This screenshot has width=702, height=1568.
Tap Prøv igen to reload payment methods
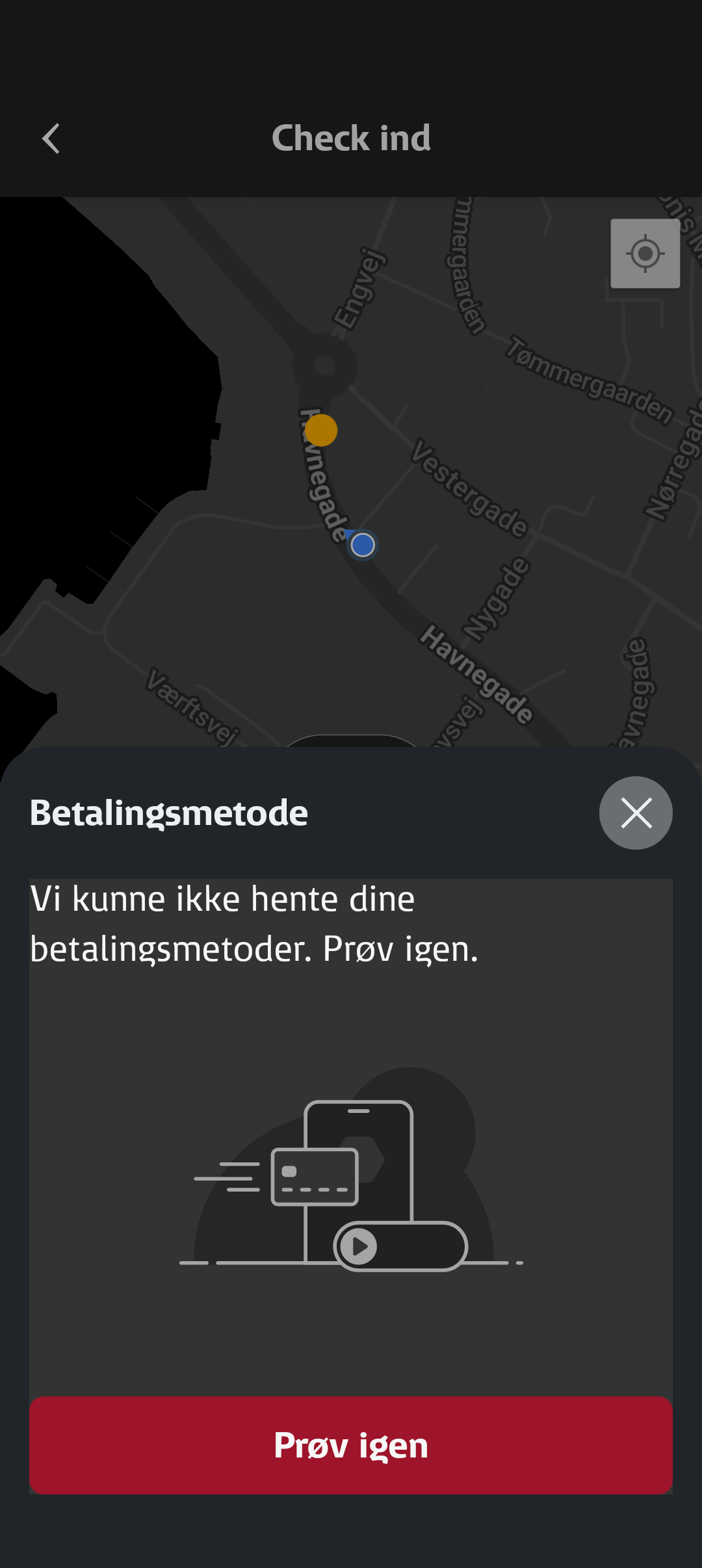351,1444
